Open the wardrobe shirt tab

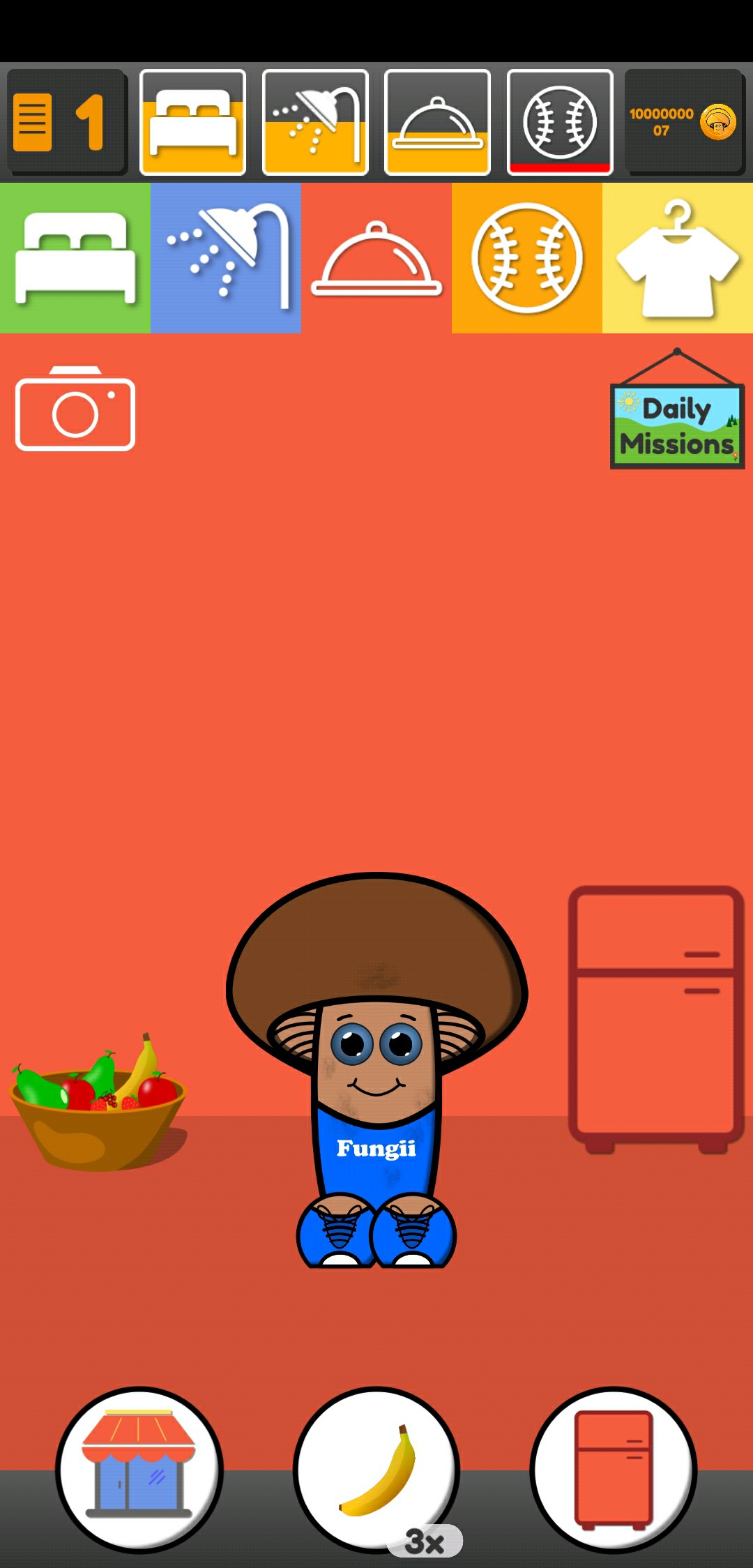tap(678, 258)
